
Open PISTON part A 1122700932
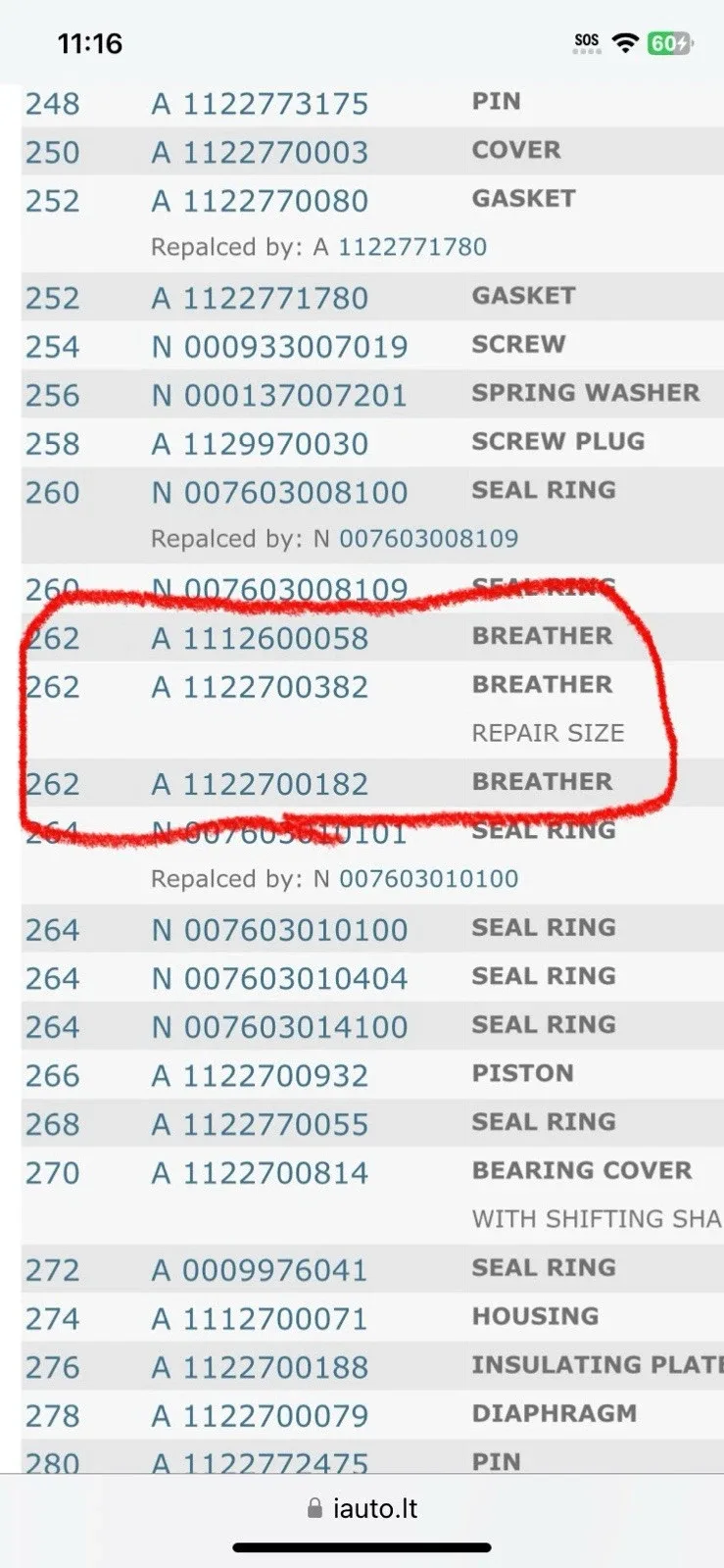pos(260,1076)
